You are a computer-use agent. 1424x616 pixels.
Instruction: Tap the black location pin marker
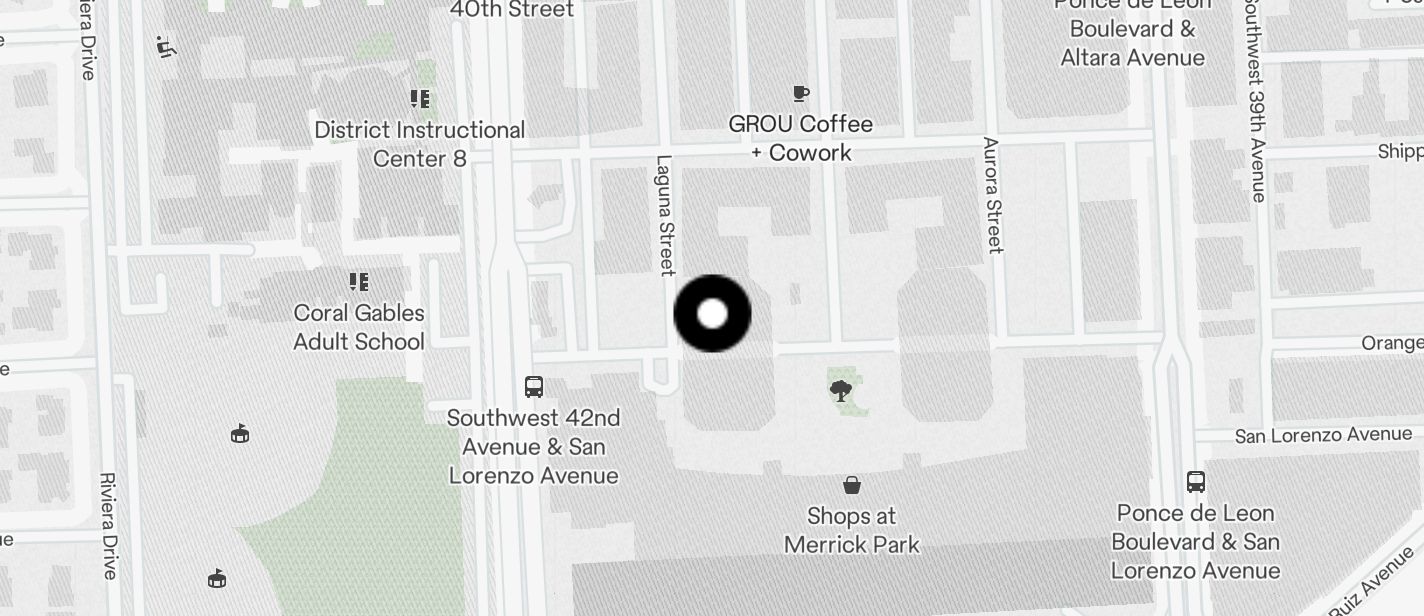click(x=712, y=314)
